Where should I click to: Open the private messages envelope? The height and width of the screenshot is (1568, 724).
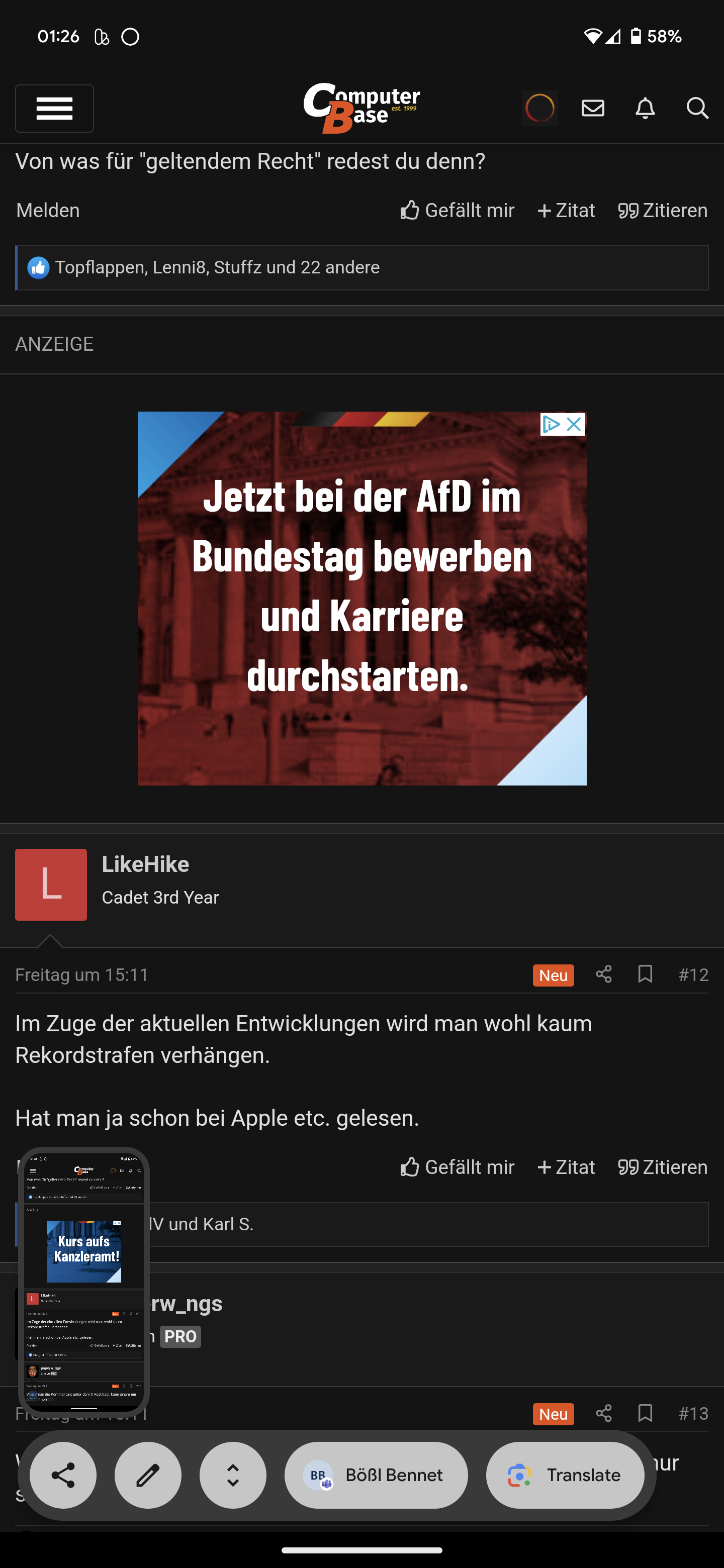coord(592,109)
